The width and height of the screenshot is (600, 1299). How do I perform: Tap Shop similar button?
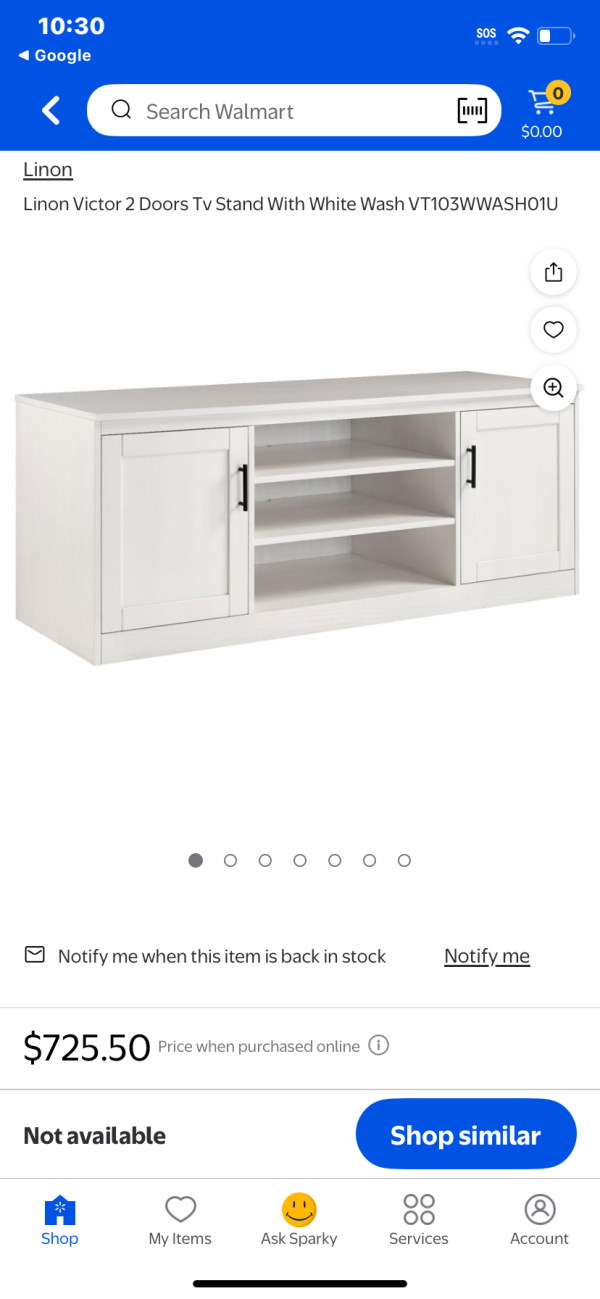(x=466, y=1134)
